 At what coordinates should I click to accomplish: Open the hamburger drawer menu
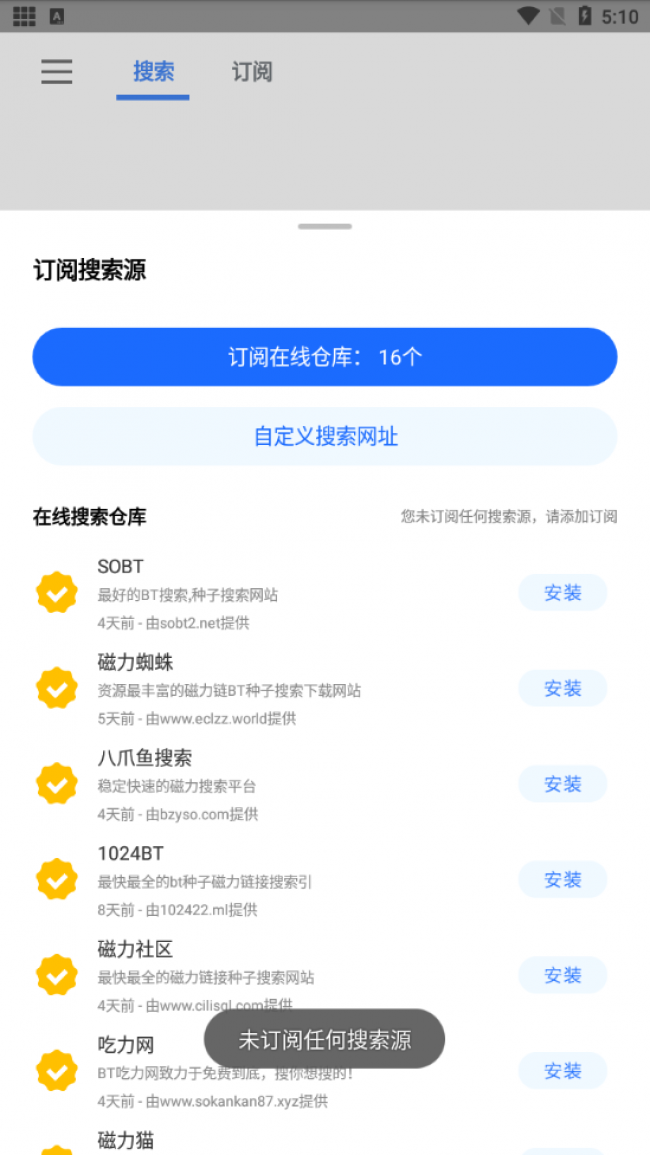pos(57,72)
